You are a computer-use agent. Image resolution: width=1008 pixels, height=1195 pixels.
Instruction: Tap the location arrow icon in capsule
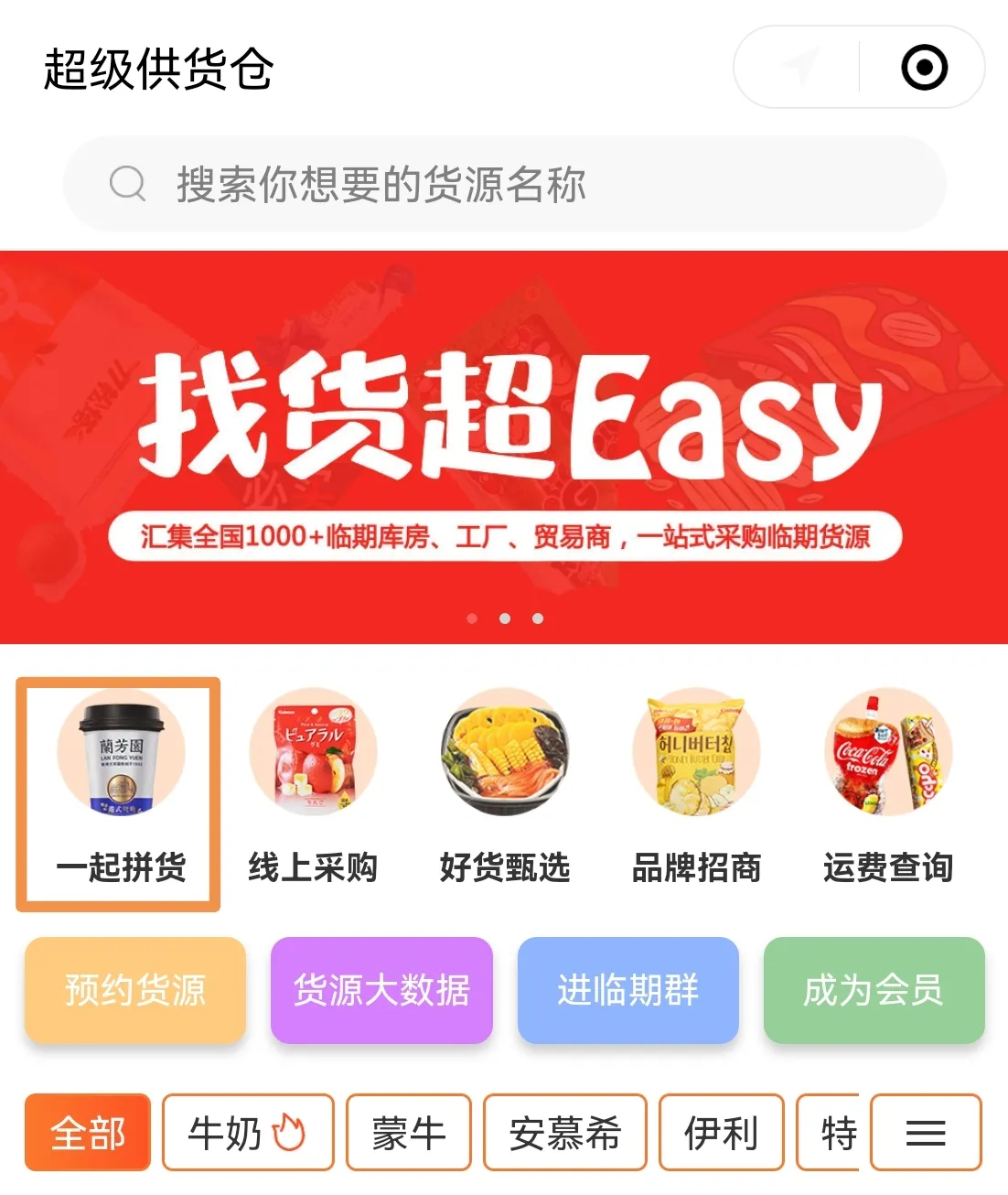point(799,68)
